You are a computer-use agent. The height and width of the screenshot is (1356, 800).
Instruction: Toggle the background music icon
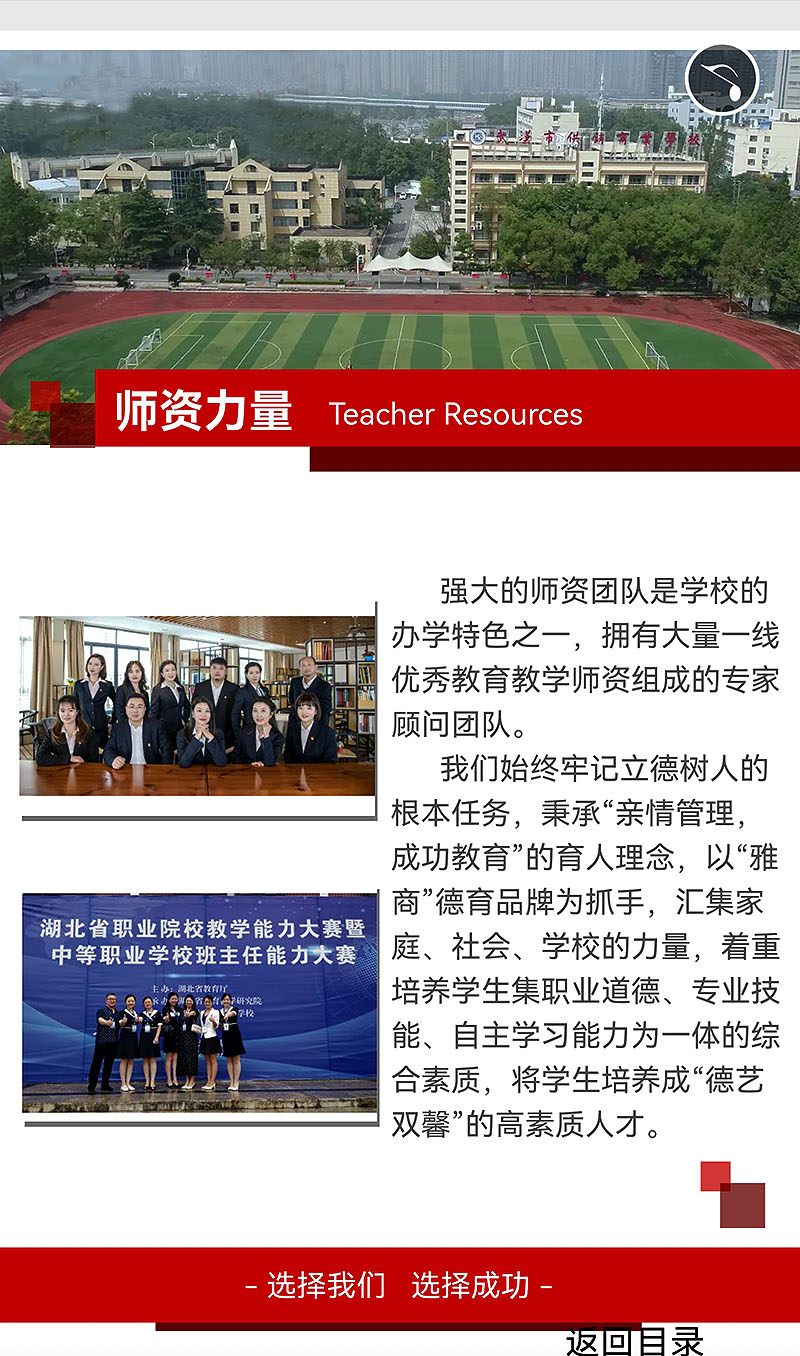[x=722, y=80]
